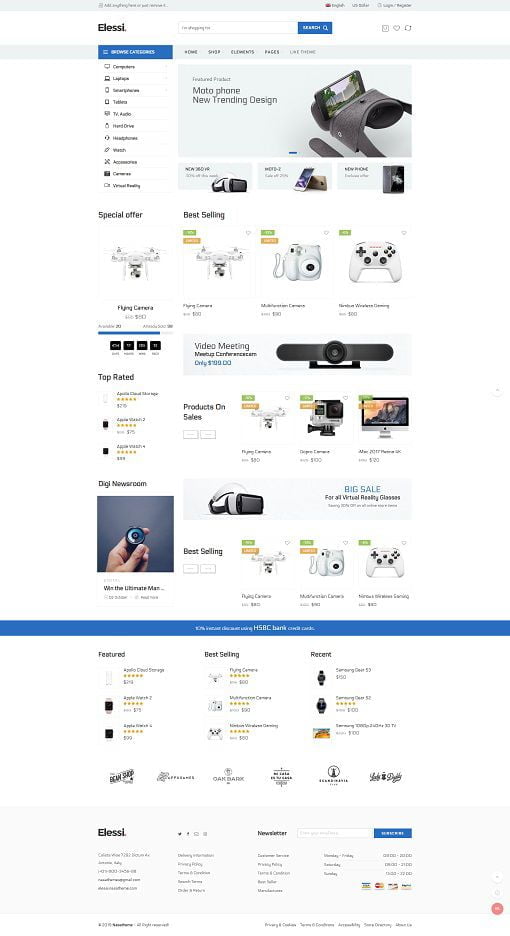Open the Elements menu item
510x936 pixels.
pos(242,52)
